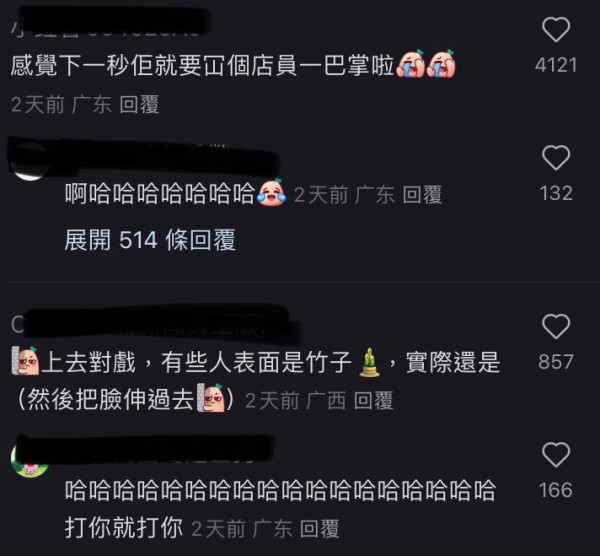Viewport: 600px width, 556px height.
Task: Reply to the 一巴掌啦 comment
Action: [139, 104]
